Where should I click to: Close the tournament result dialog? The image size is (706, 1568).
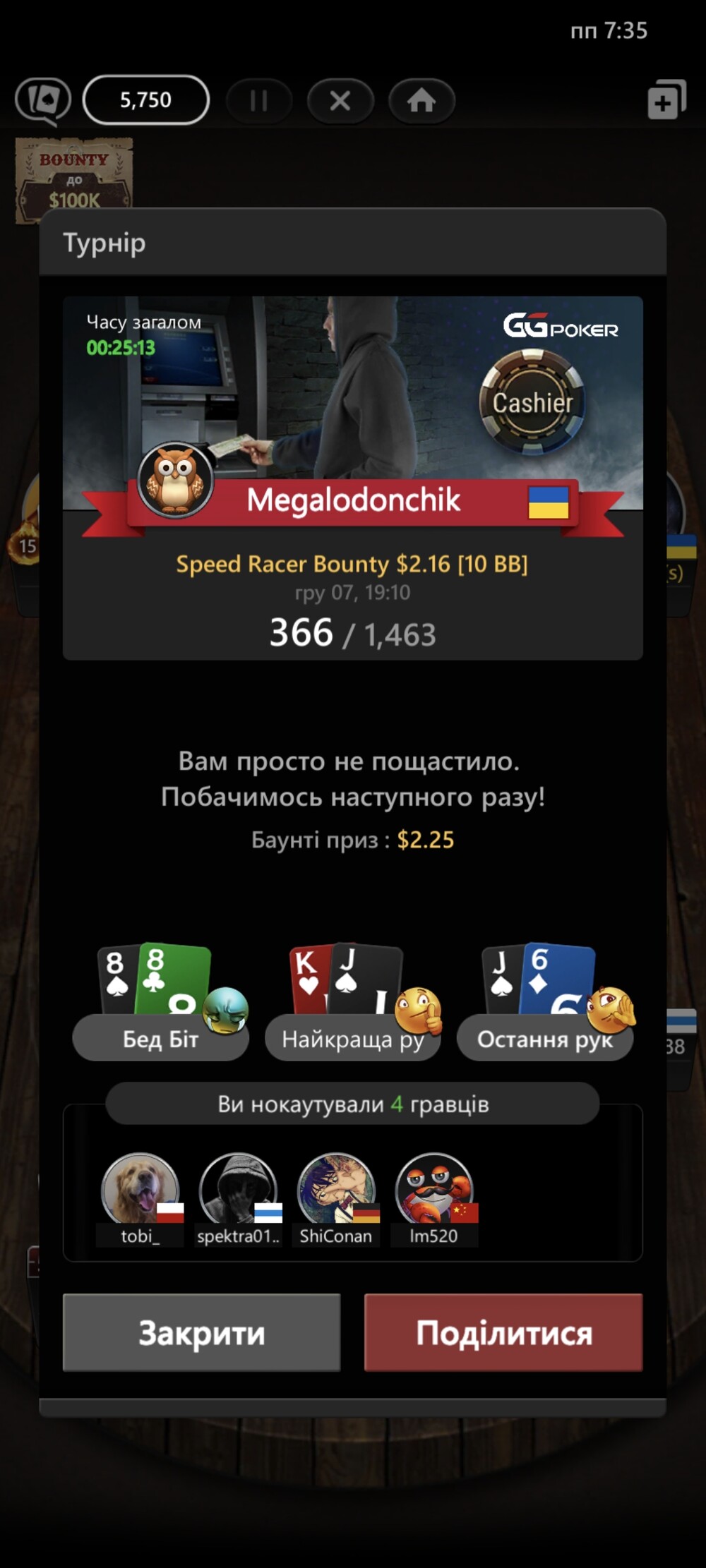(x=201, y=1332)
